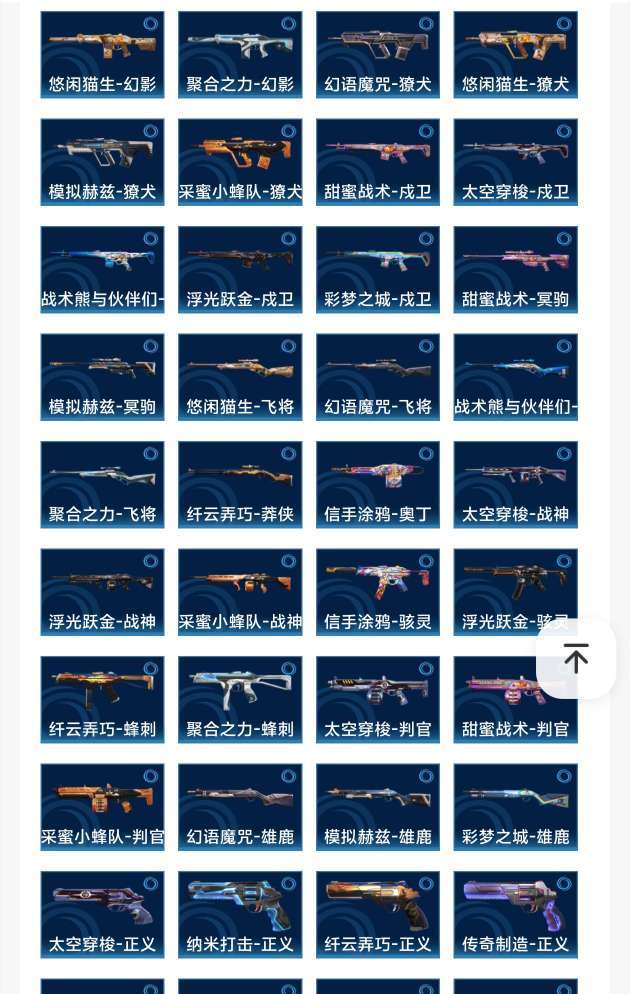The image size is (630, 994).
Task: Select the 彩梦之城-戍卫 skin
Action: [x=378, y=270]
